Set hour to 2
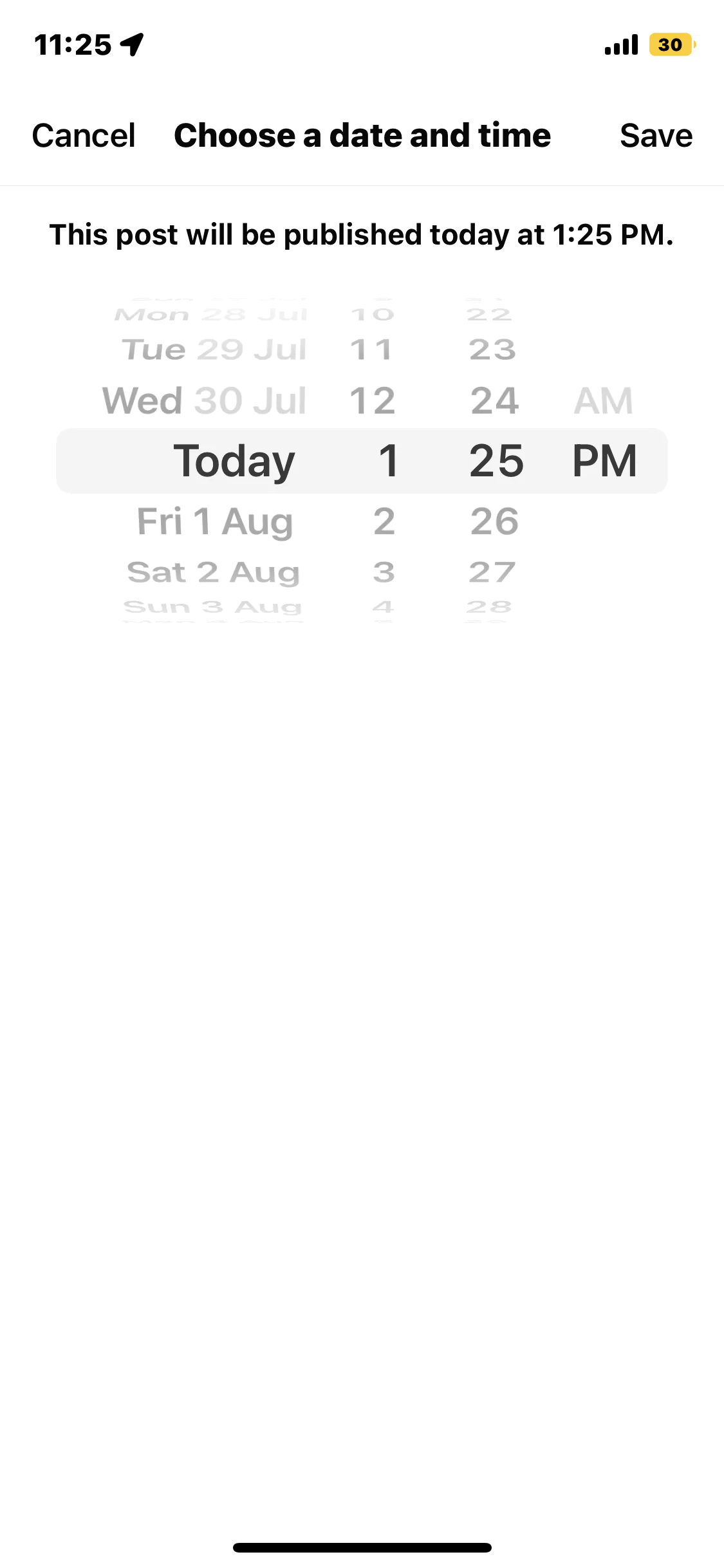 click(x=384, y=521)
